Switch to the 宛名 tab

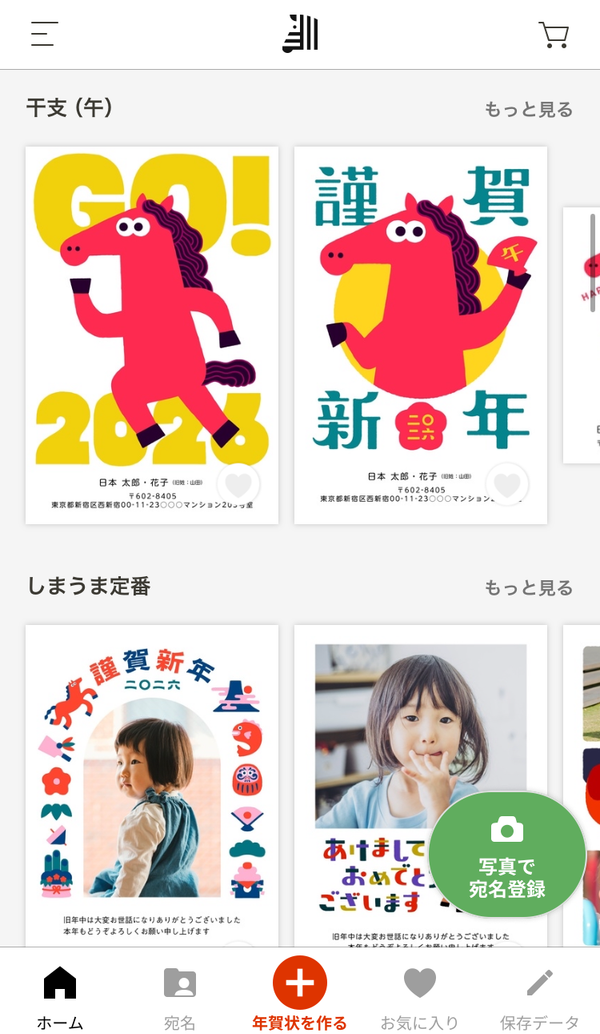pyautogui.click(x=179, y=997)
